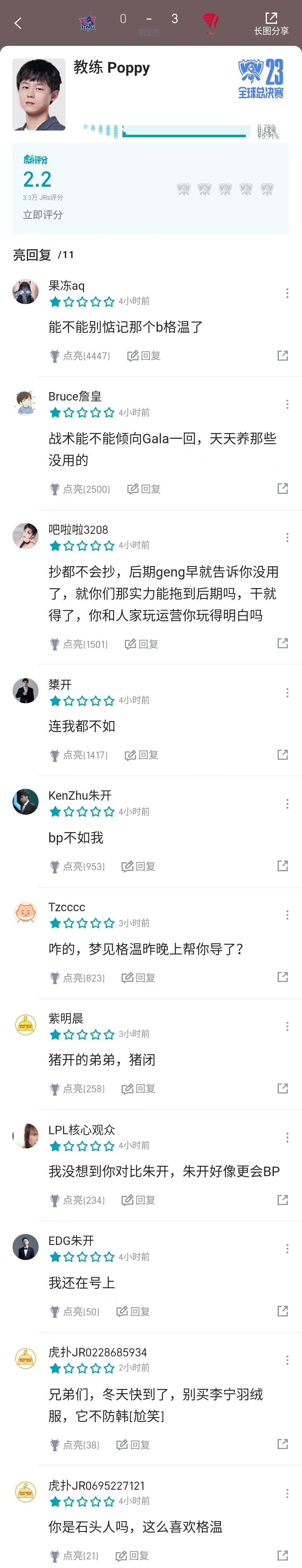Share Bruce詹皇's comment
This screenshot has height=1568, width=302.
pos(282,489)
